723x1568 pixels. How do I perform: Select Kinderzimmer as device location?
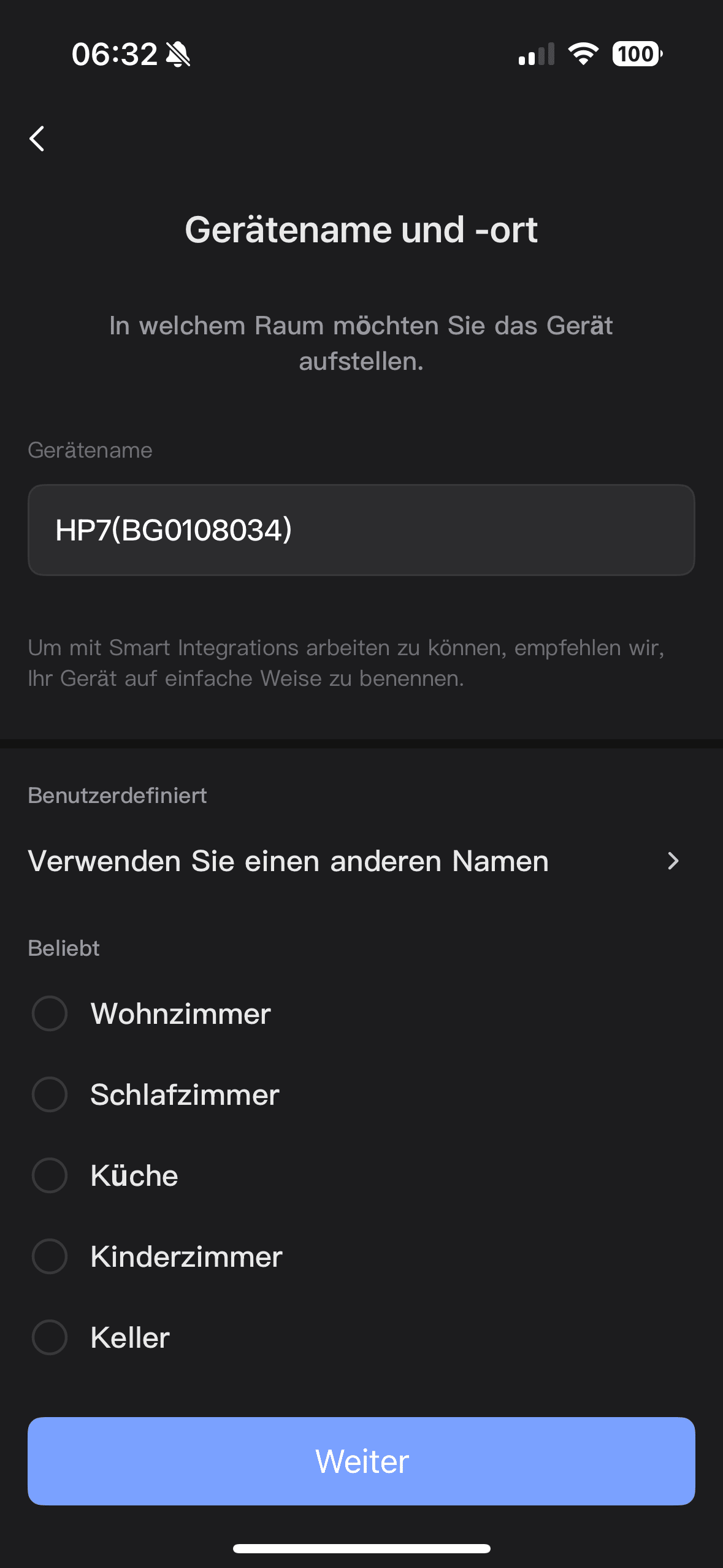(50, 1256)
